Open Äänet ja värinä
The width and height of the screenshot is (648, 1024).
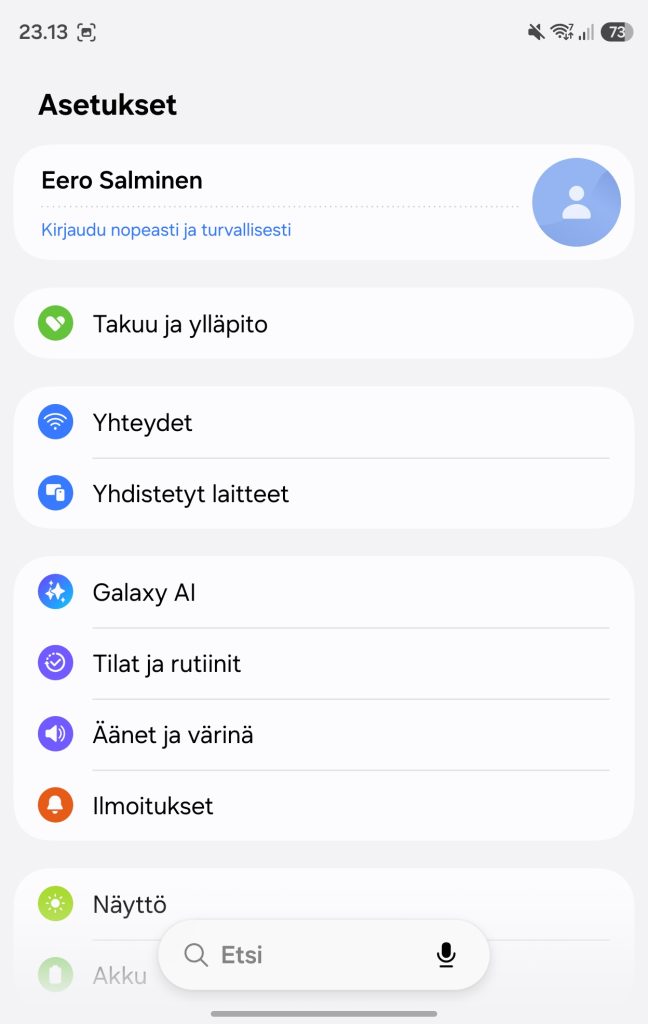click(x=323, y=735)
